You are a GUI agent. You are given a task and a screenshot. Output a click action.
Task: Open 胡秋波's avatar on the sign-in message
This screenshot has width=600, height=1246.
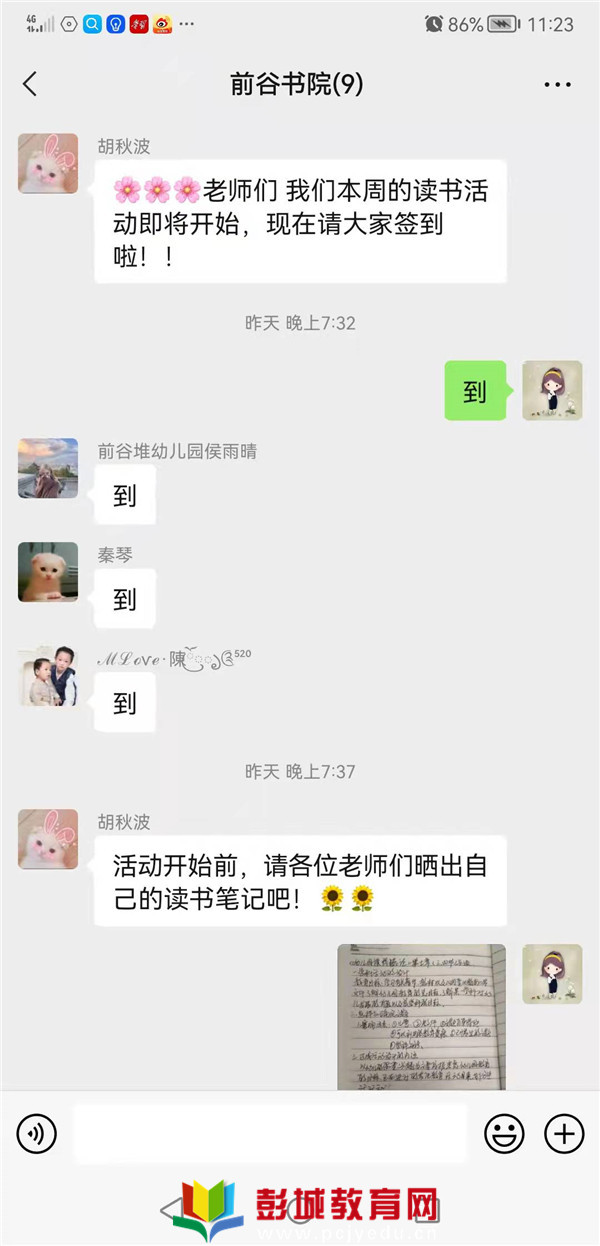tap(48, 163)
